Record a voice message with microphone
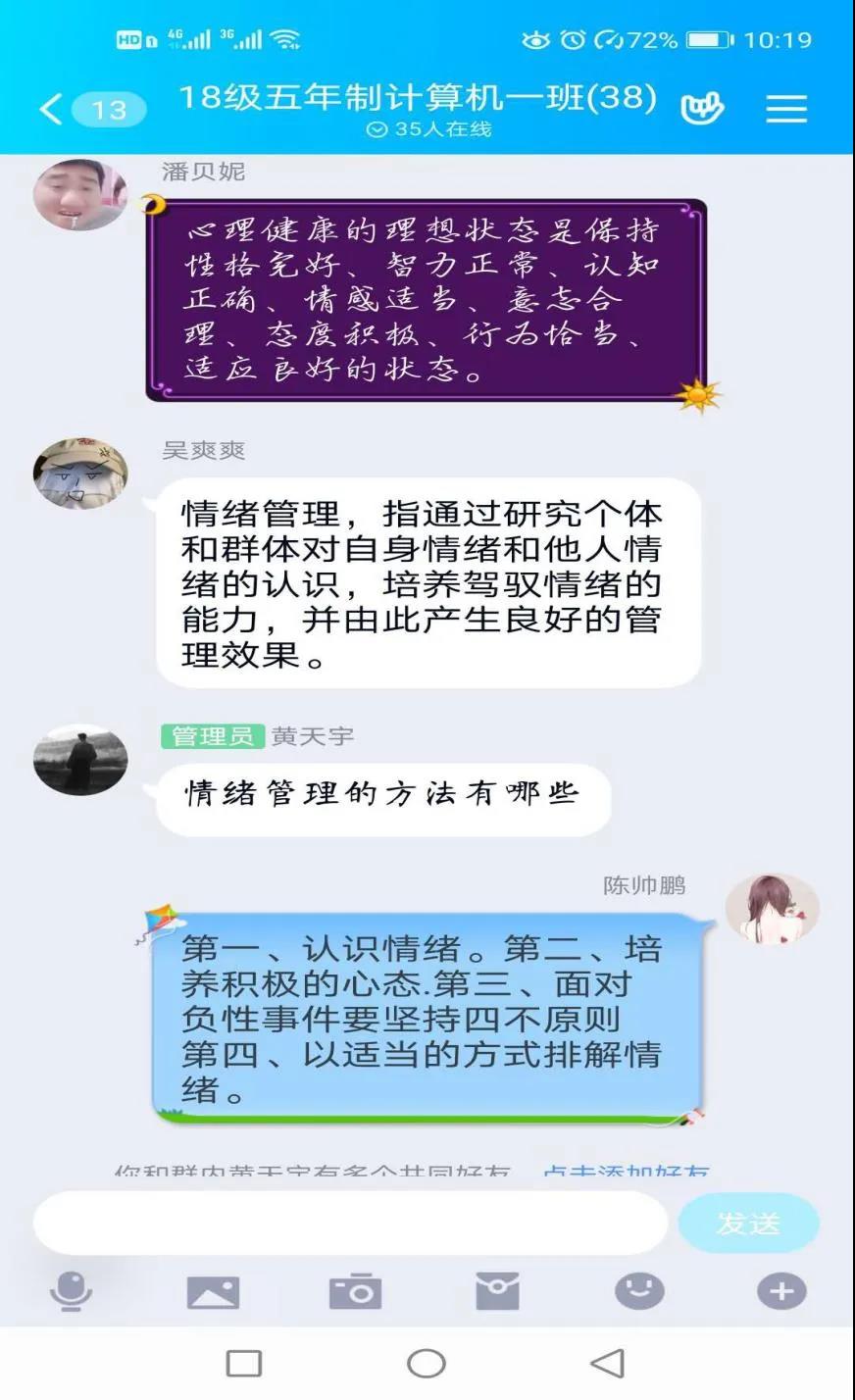855x1400 pixels. pos(71,1291)
